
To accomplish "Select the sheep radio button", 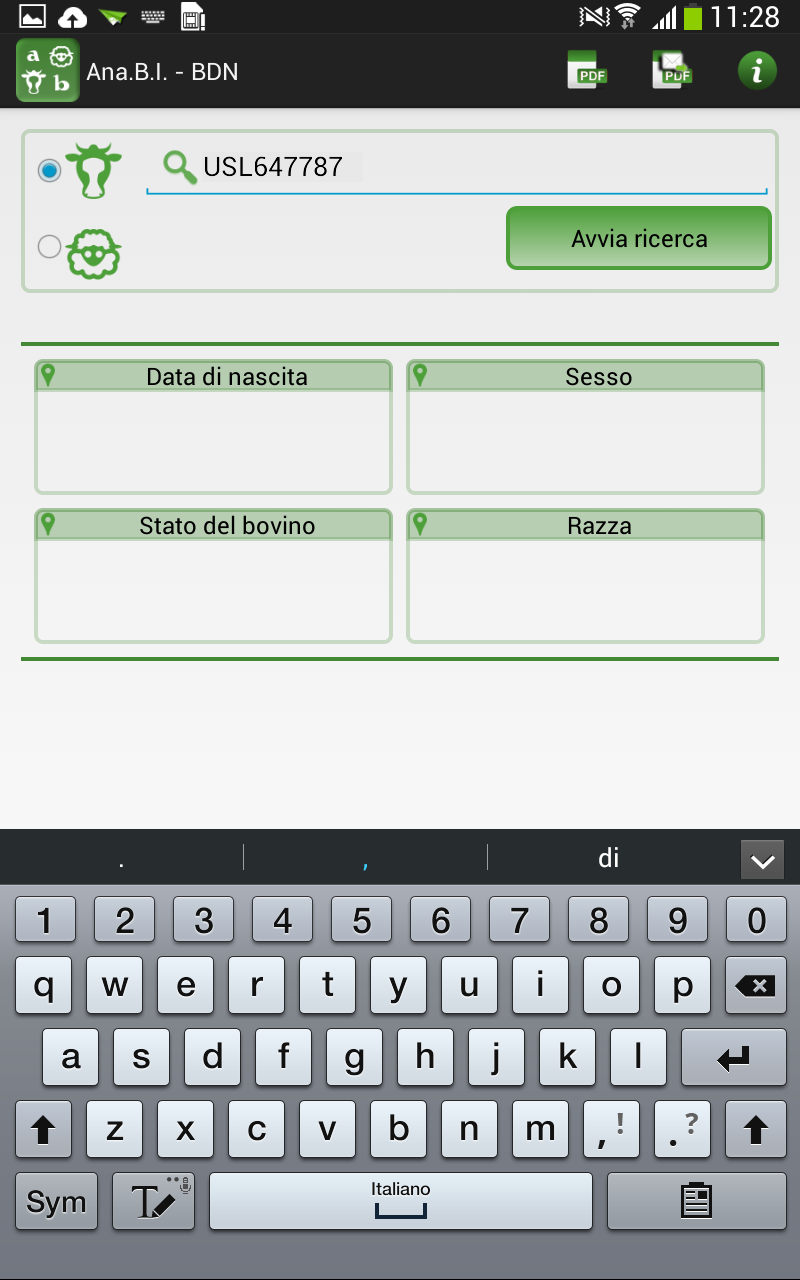I will (49, 246).
